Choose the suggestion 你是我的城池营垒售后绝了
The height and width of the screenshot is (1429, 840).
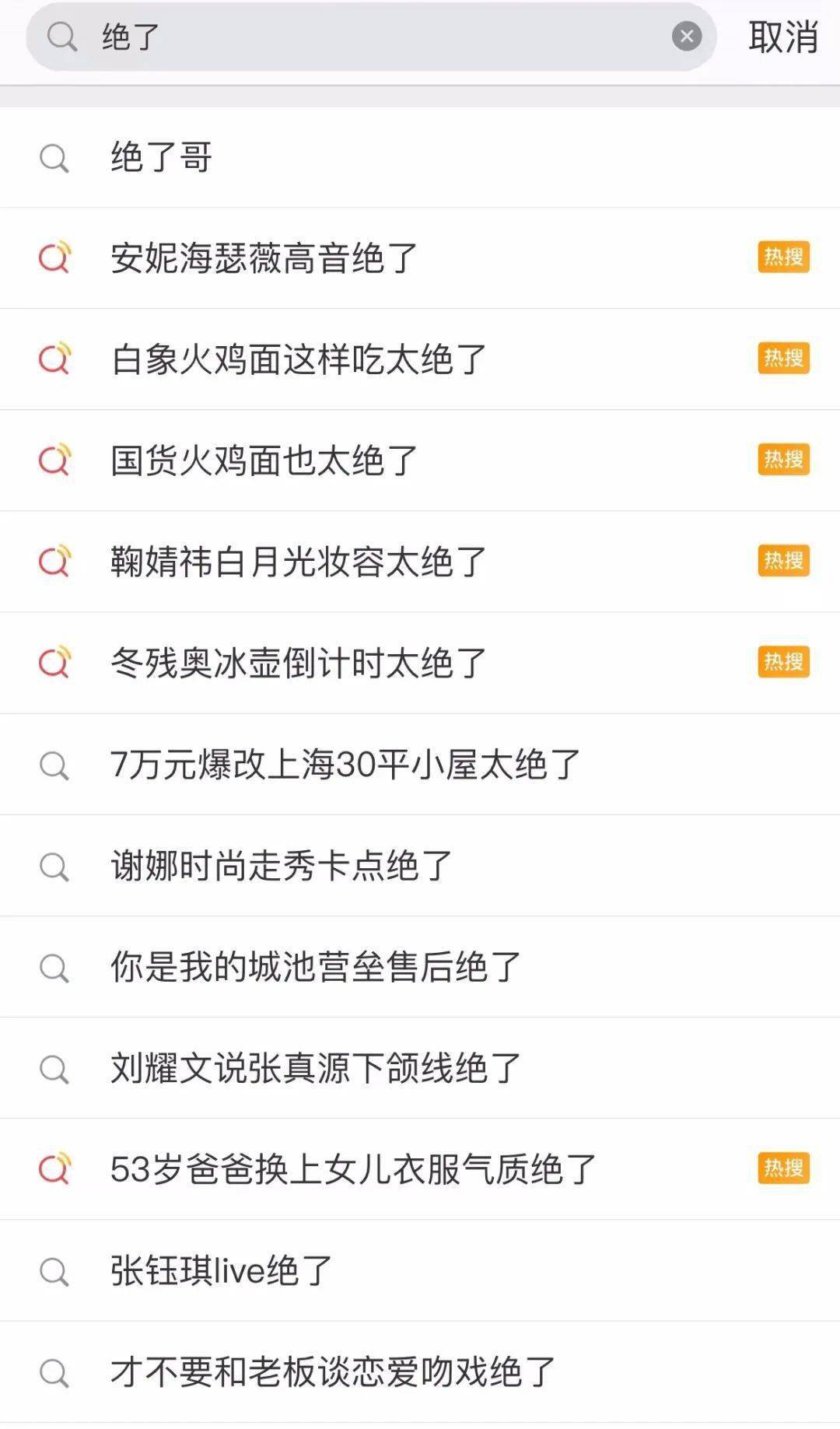(x=316, y=967)
